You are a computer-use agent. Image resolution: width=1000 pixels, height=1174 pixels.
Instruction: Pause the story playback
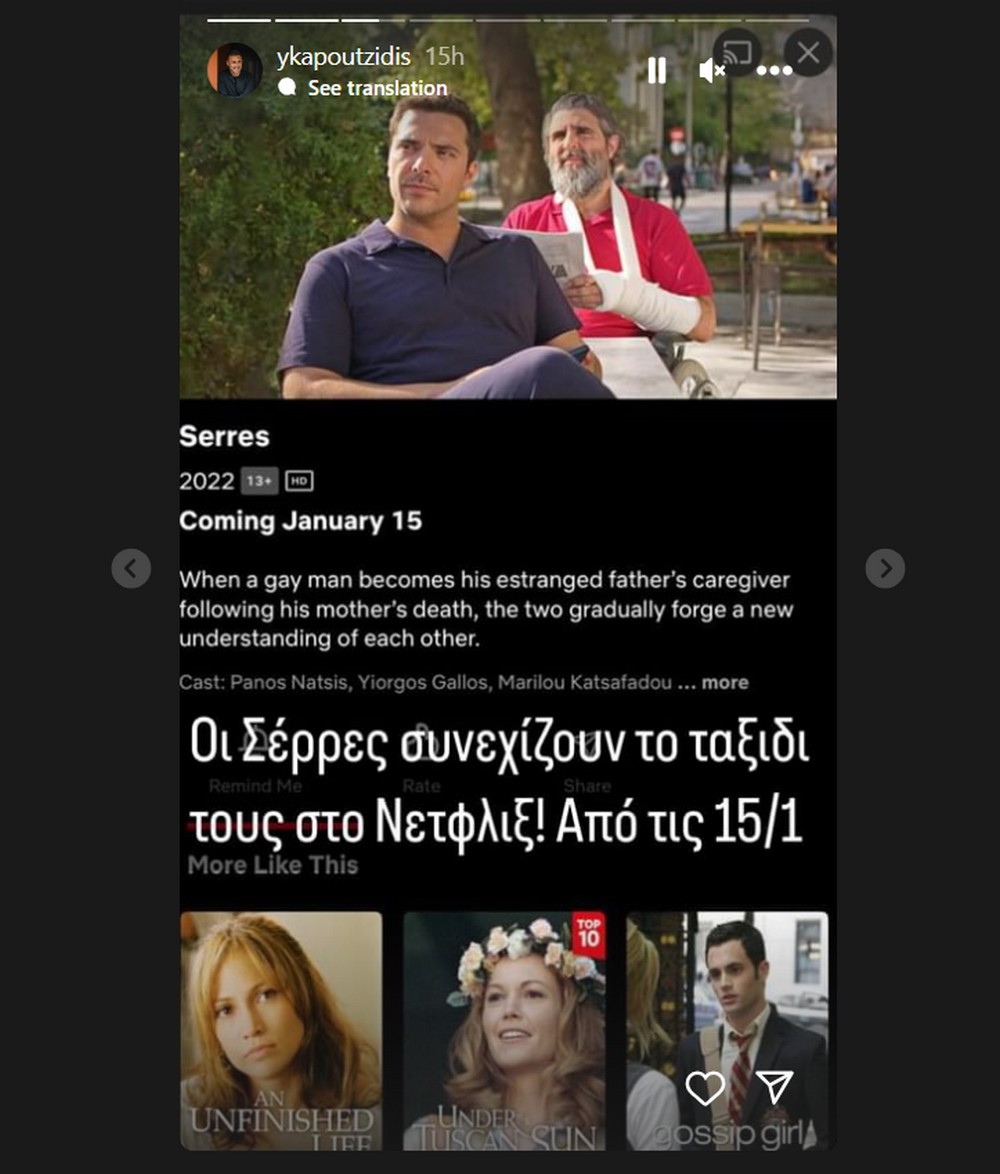coord(656,71)
